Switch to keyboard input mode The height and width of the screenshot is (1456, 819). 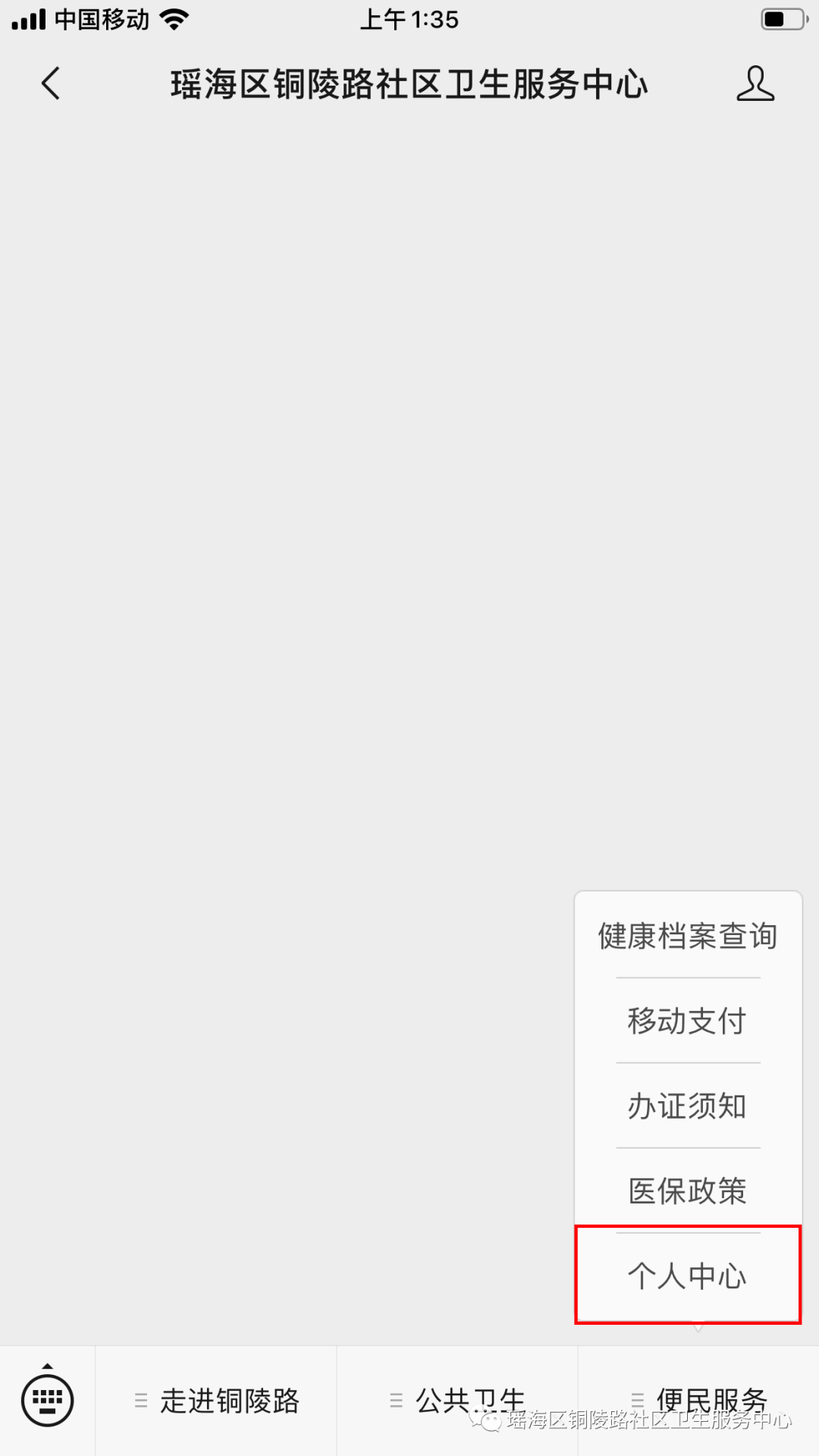48,1401
